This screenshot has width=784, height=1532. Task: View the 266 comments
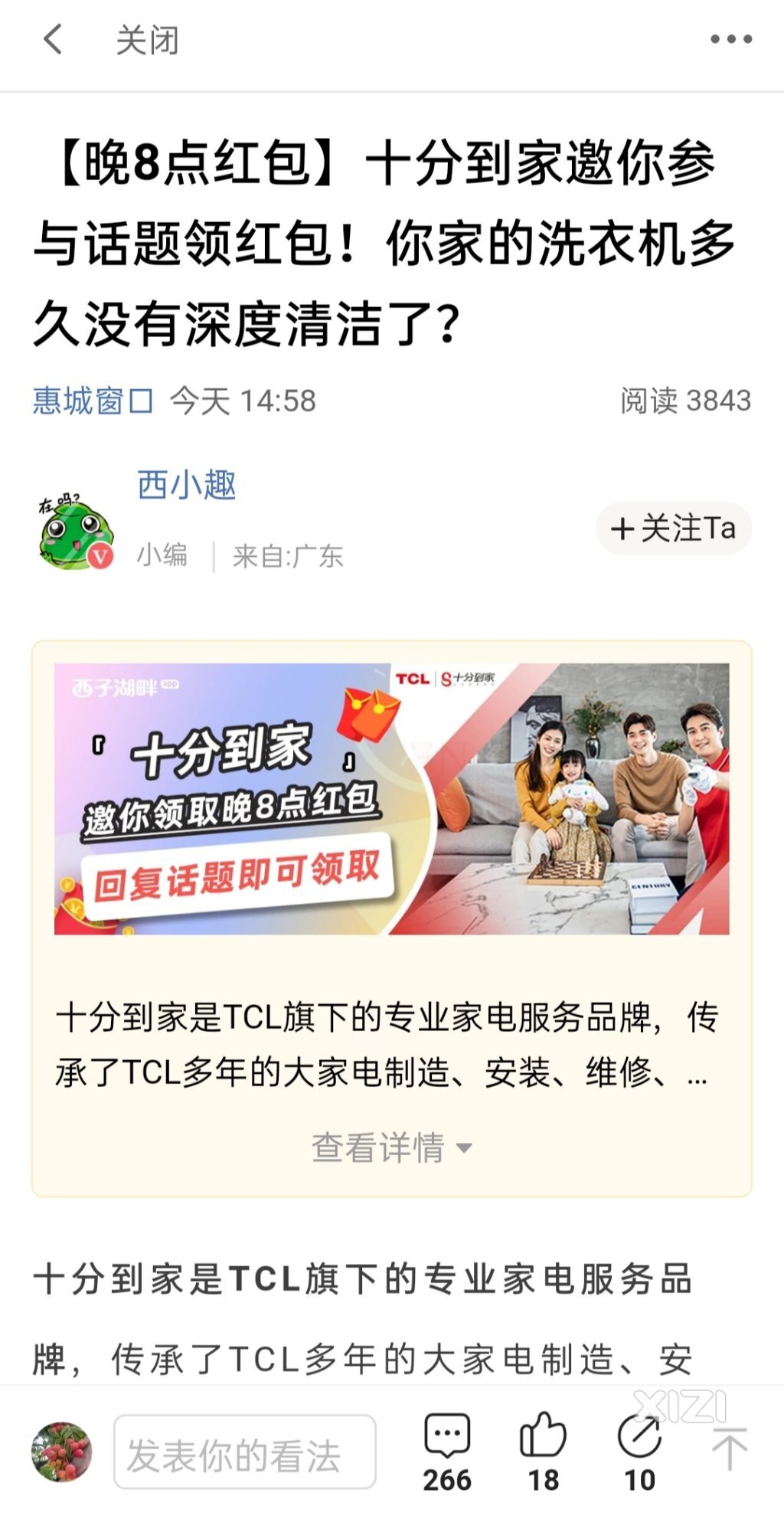point(447,1451)
